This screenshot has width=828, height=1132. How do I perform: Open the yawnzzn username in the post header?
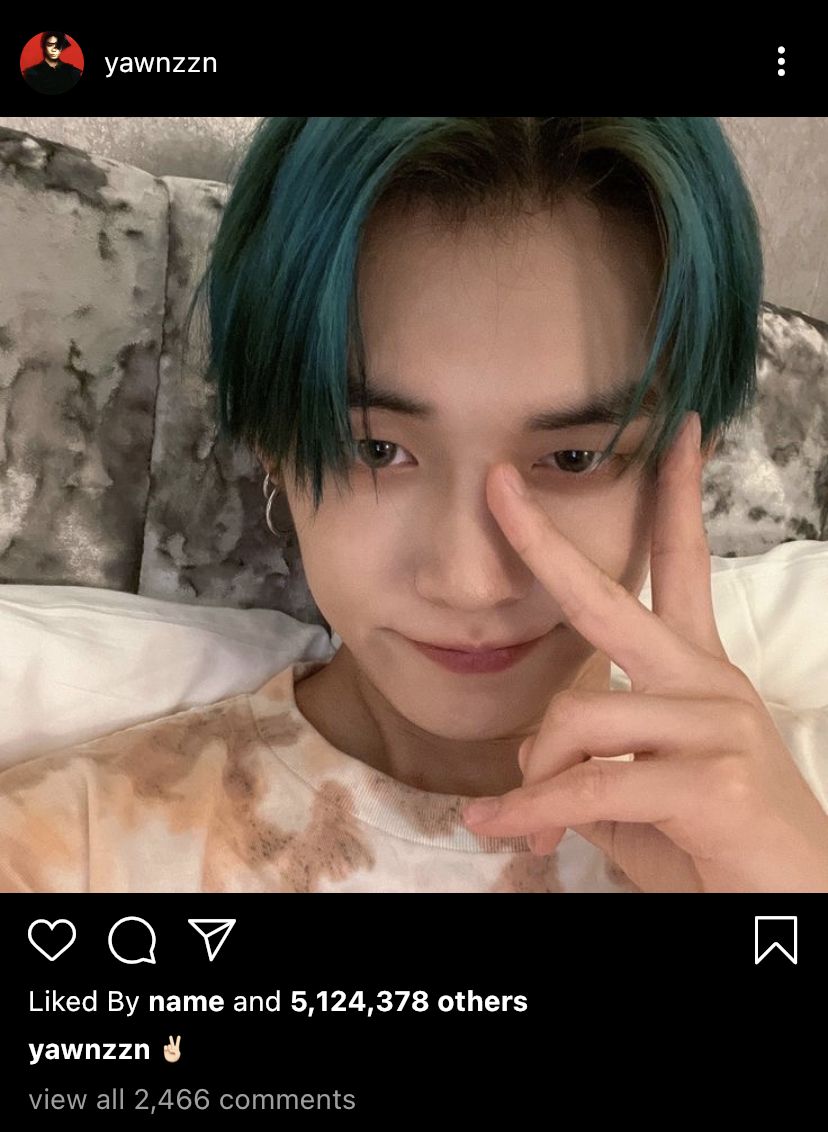coord(160,63)
